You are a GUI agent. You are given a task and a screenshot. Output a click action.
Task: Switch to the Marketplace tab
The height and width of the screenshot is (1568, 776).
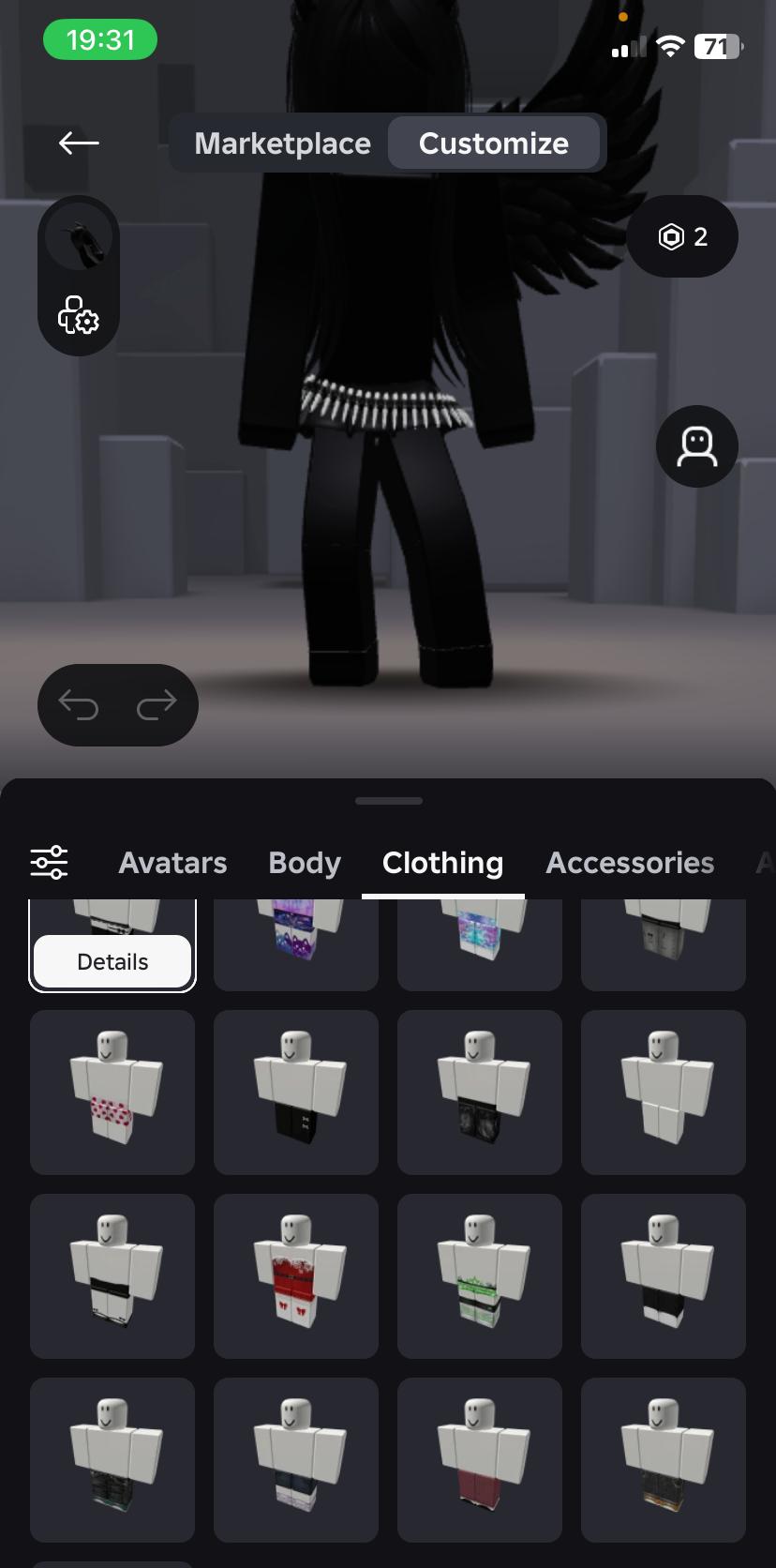pos(282,143)
